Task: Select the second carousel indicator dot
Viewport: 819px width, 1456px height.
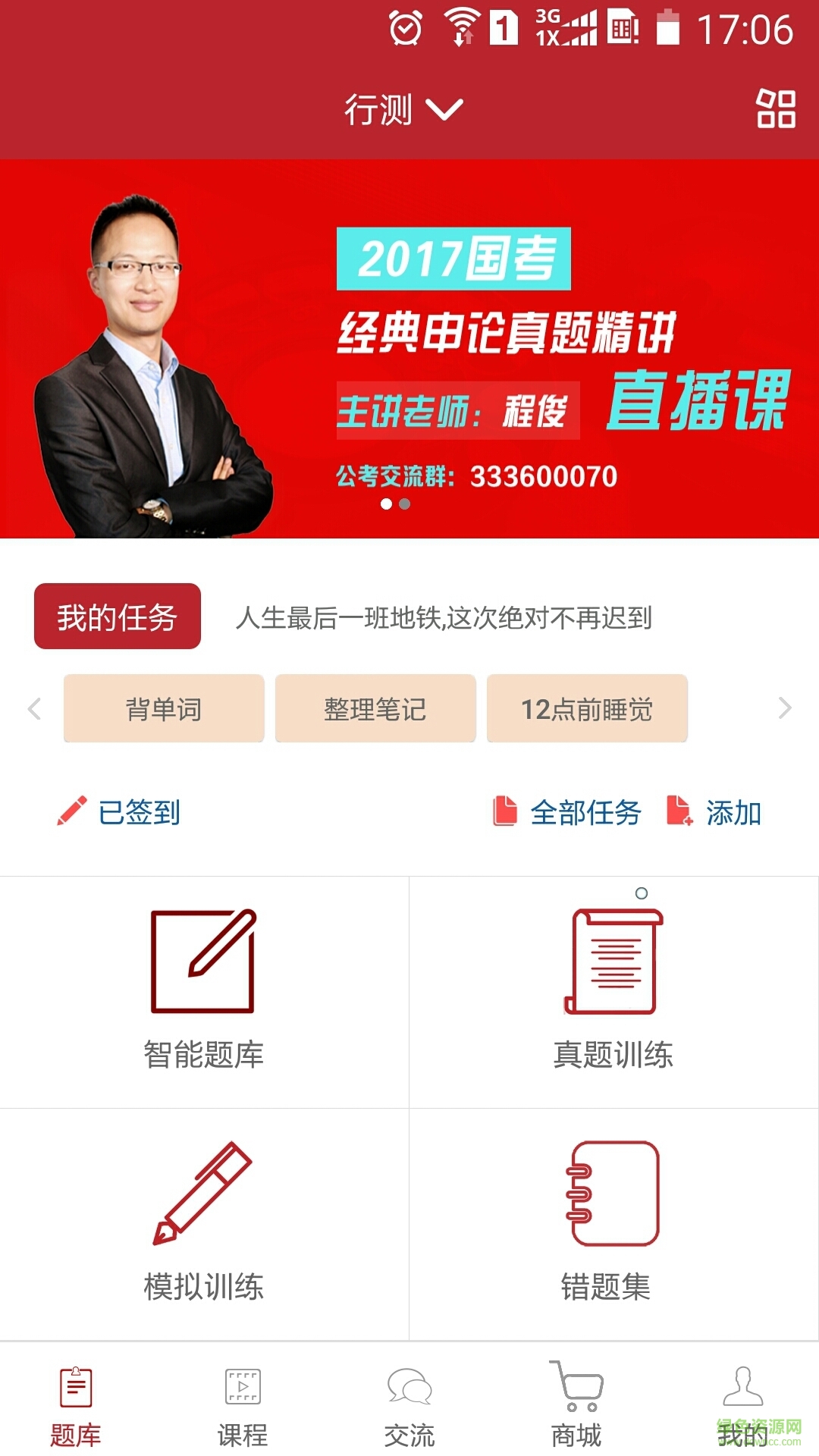Action: point(405,502)
